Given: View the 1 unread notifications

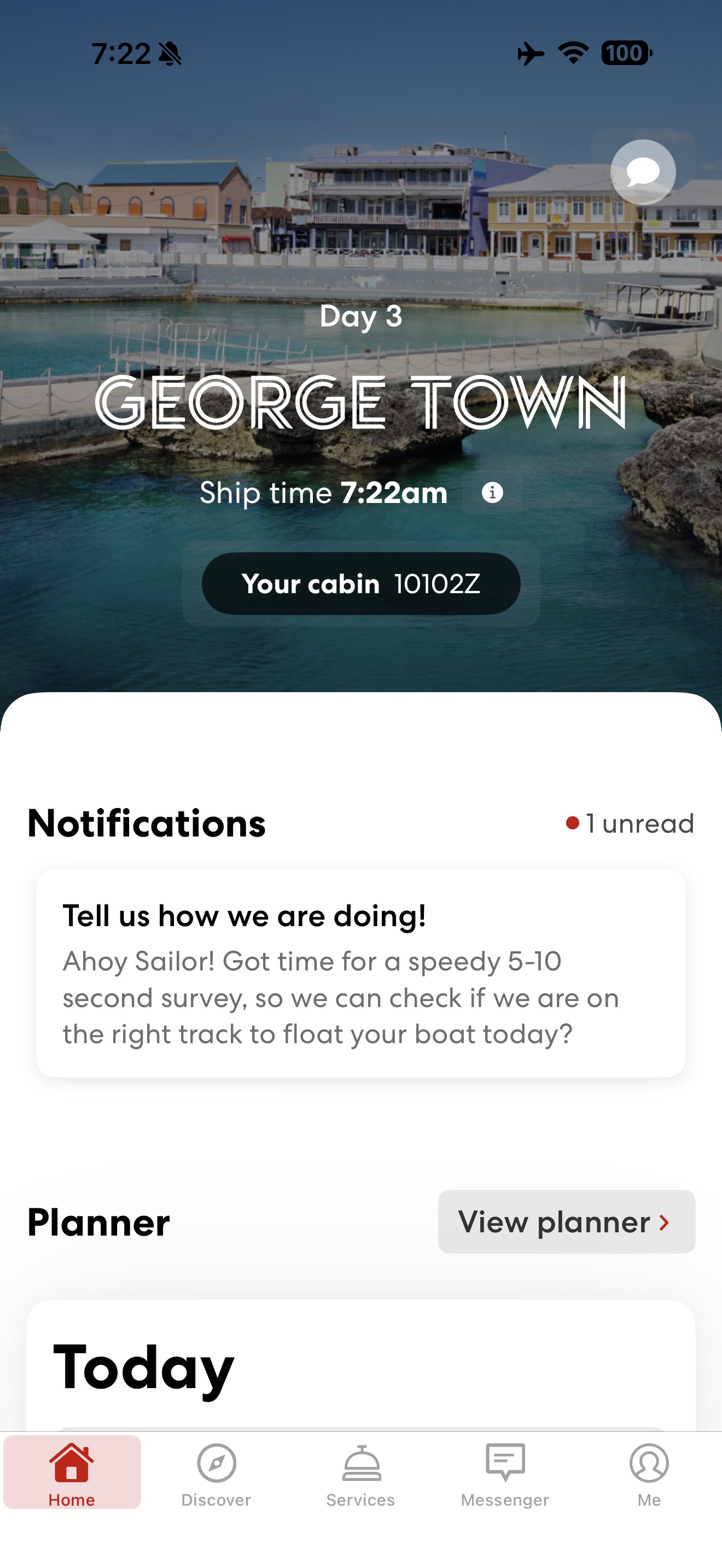Looking at the screenshot, I should pos(630,823).
